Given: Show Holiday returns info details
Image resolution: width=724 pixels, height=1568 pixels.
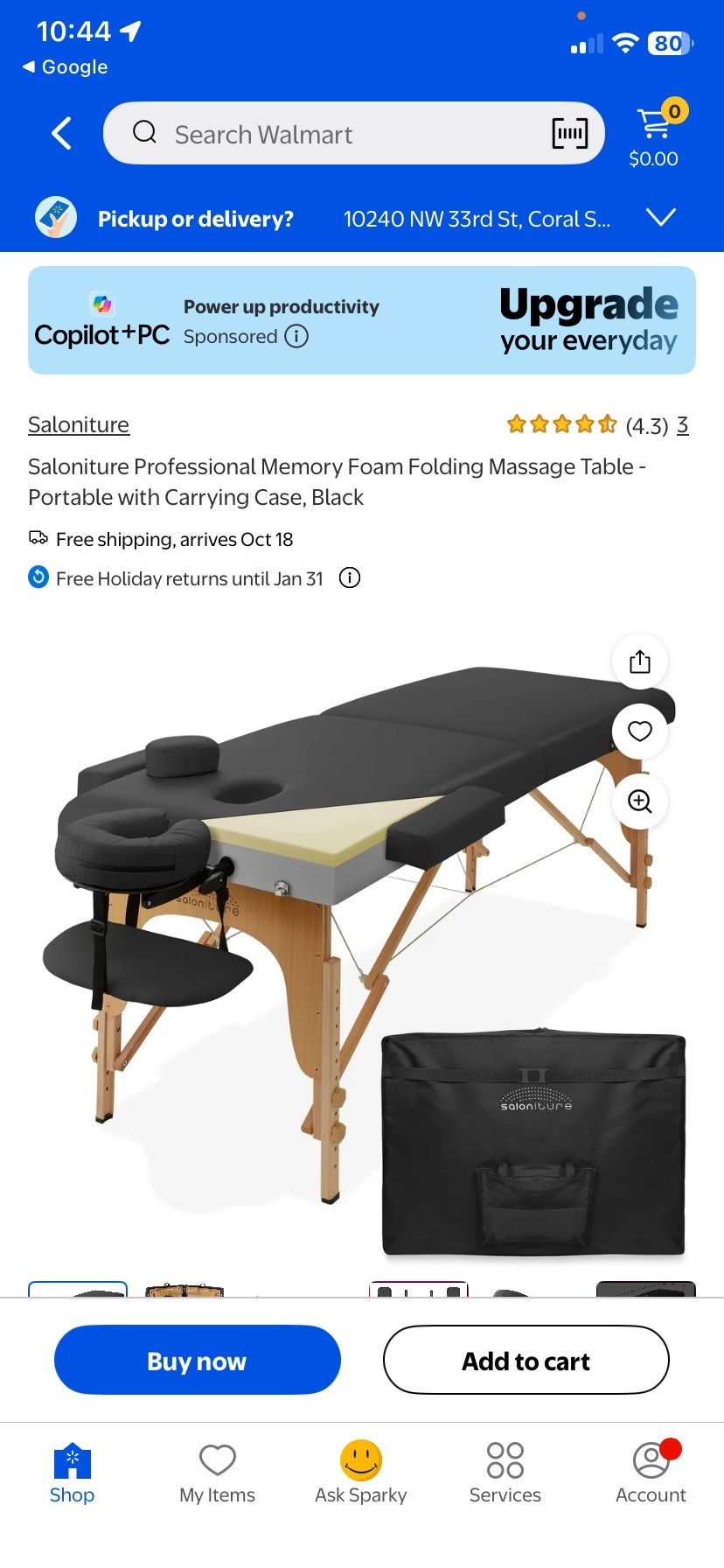Looking at the screenshot, I should tap(350, 578).
